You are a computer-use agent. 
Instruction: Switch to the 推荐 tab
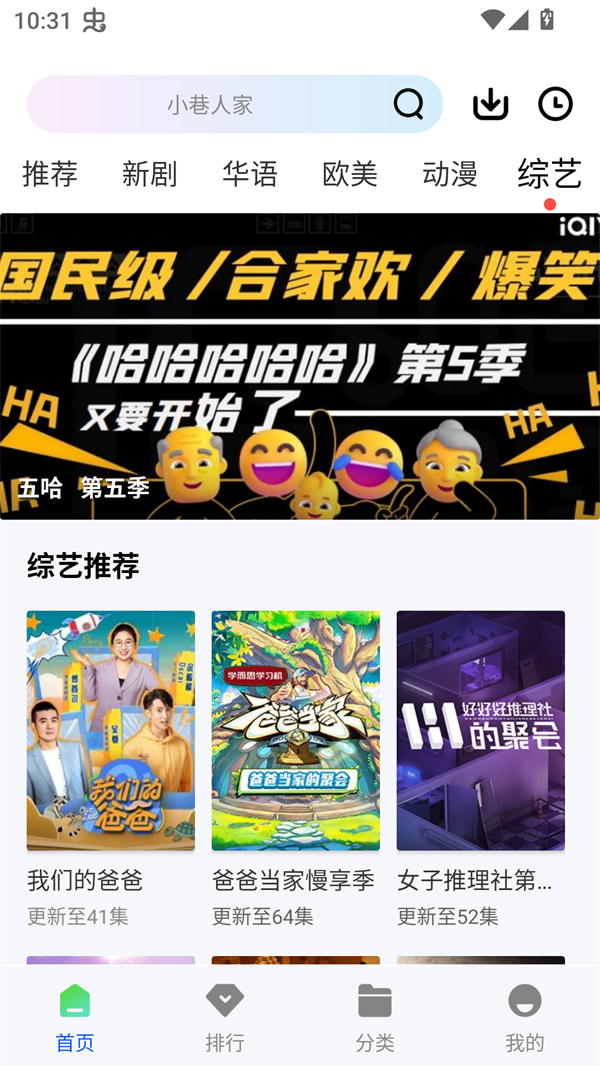[50, 174]
